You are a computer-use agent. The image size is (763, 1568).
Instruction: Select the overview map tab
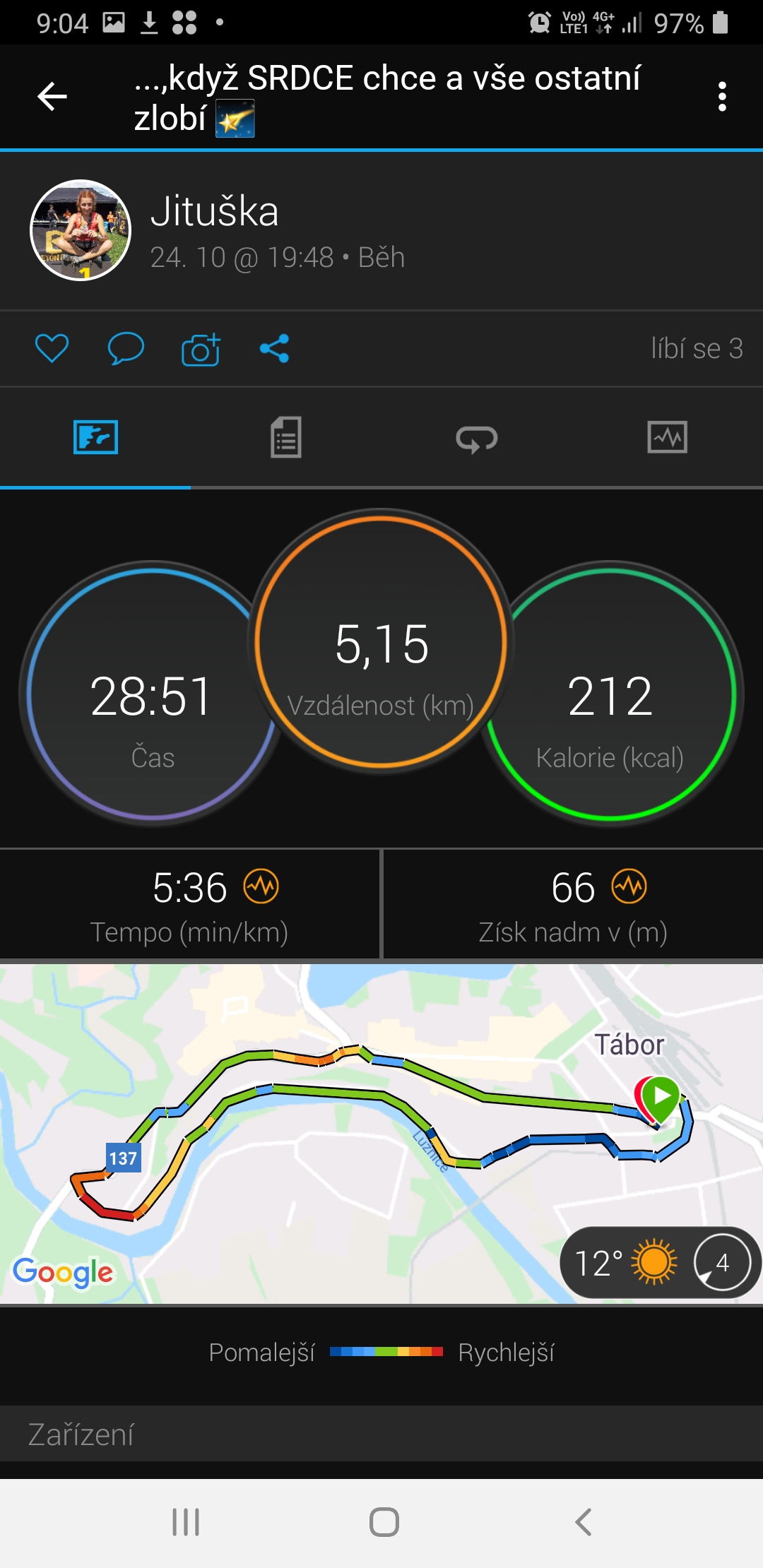pos(95,437)
